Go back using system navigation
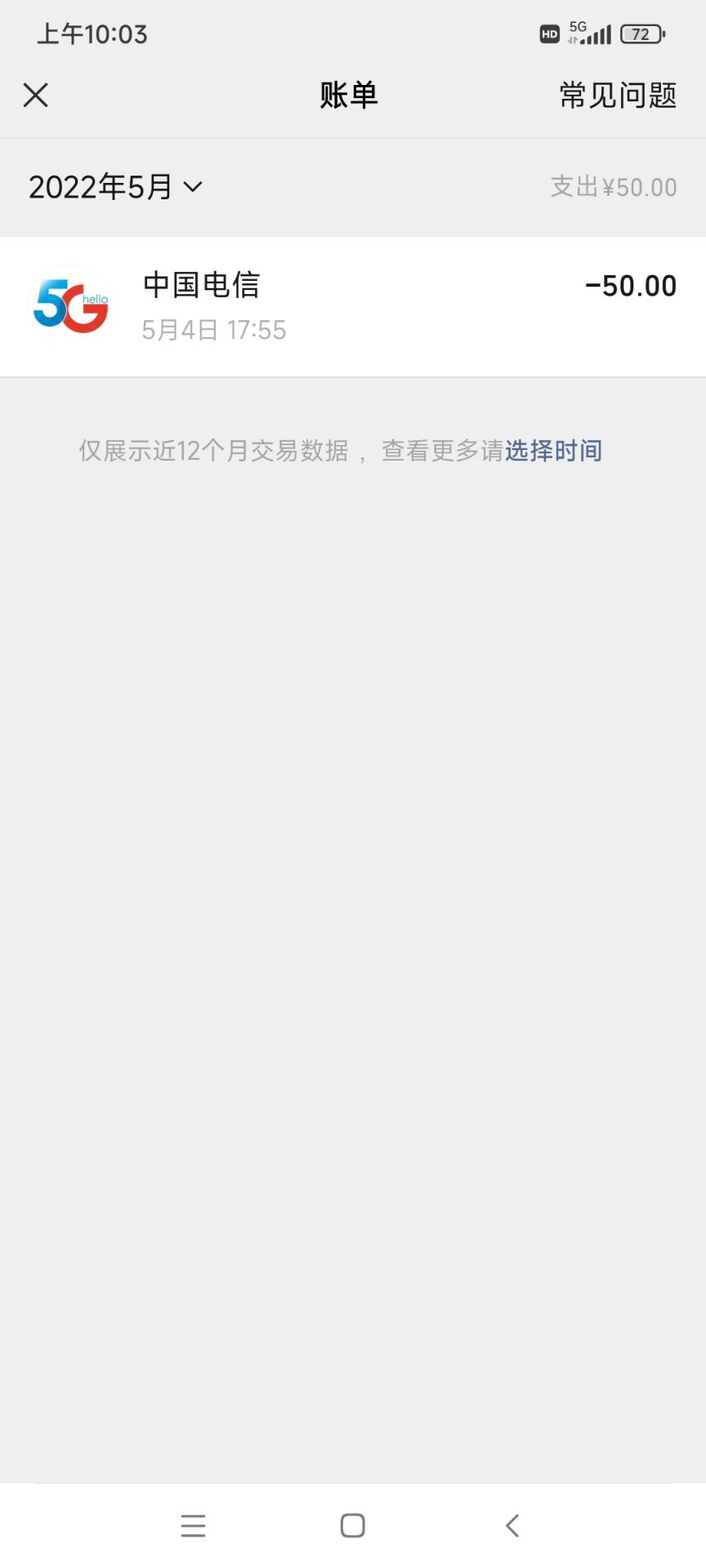The width and height of the screenshot is (706, 1568). pyautogui.click(x=512, y=1525)
